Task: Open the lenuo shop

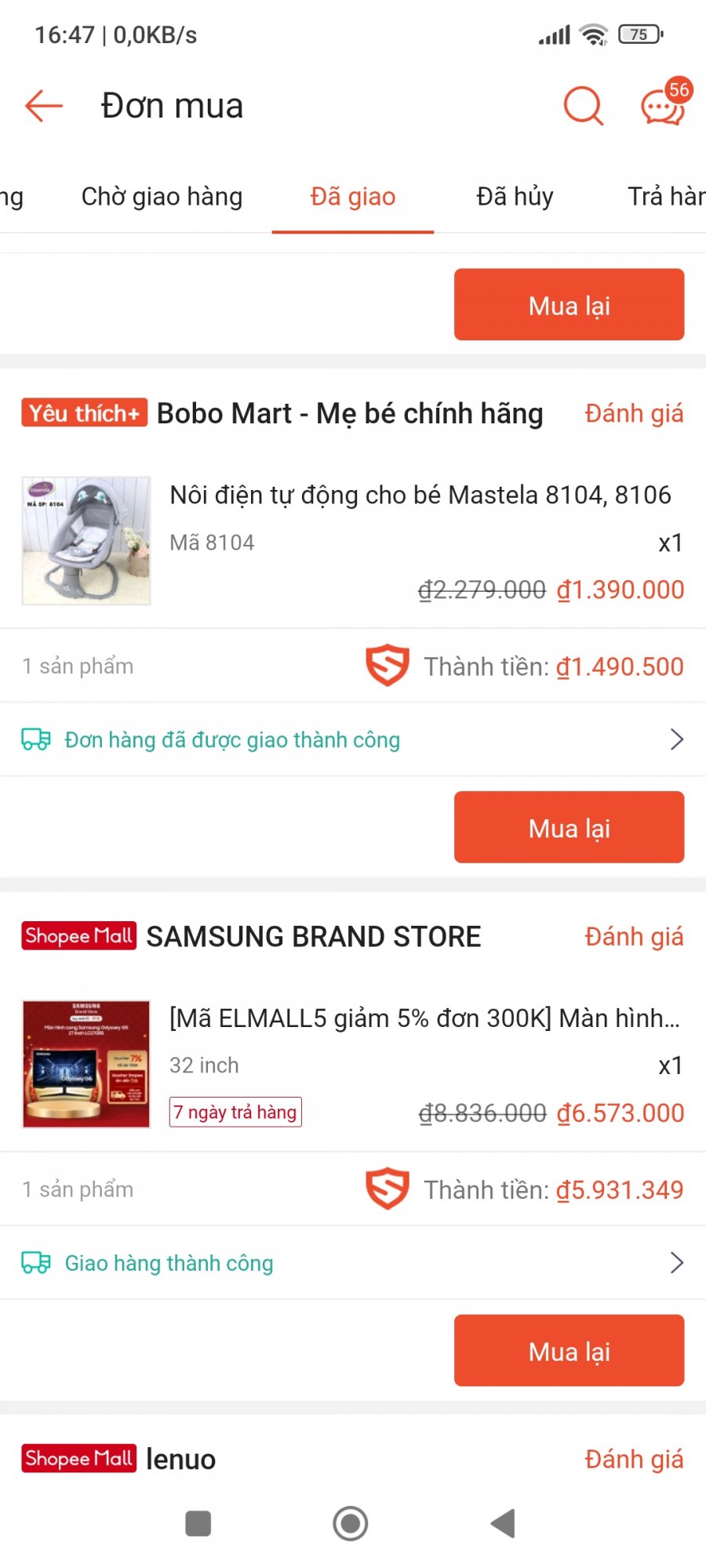Action: click(180, 1459)
